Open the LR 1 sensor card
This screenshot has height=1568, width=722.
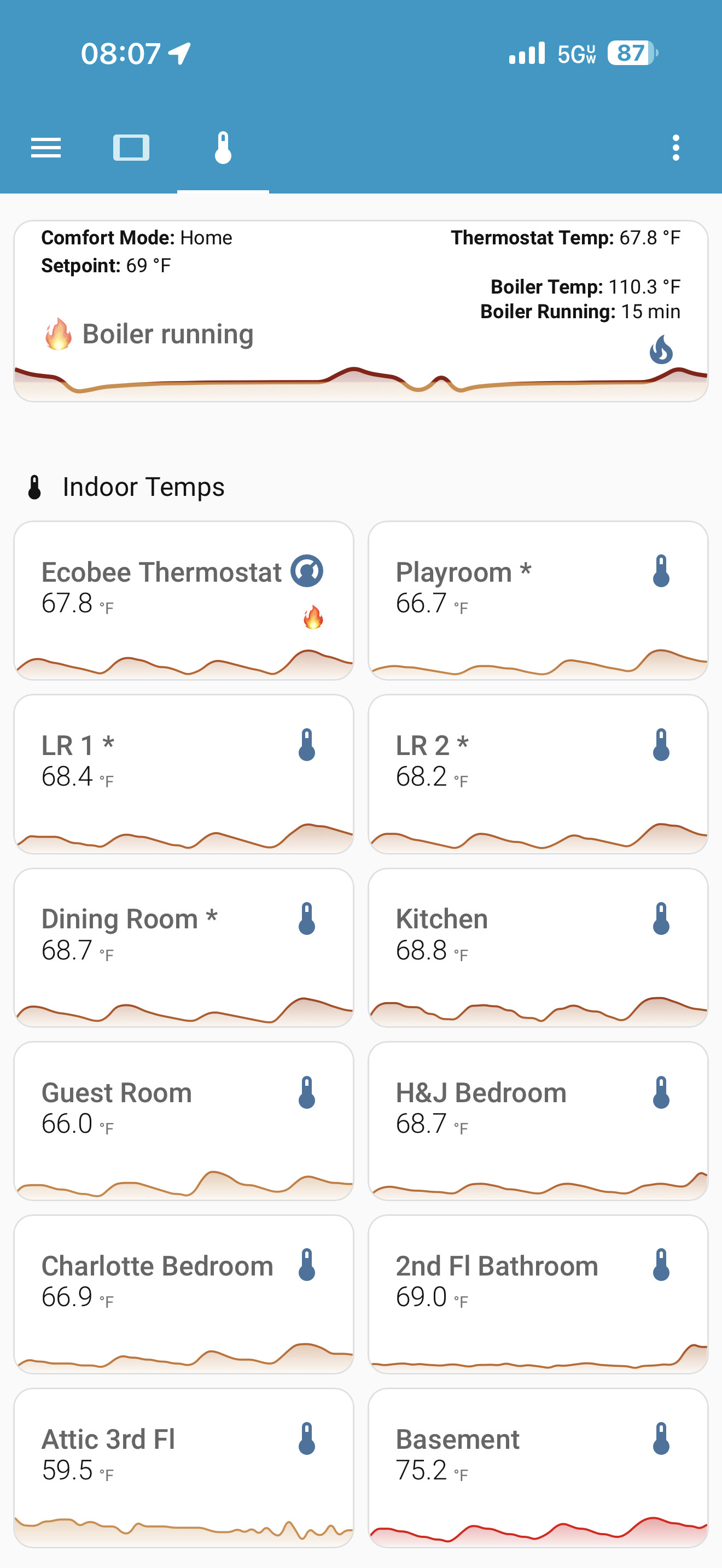point(183,774)
